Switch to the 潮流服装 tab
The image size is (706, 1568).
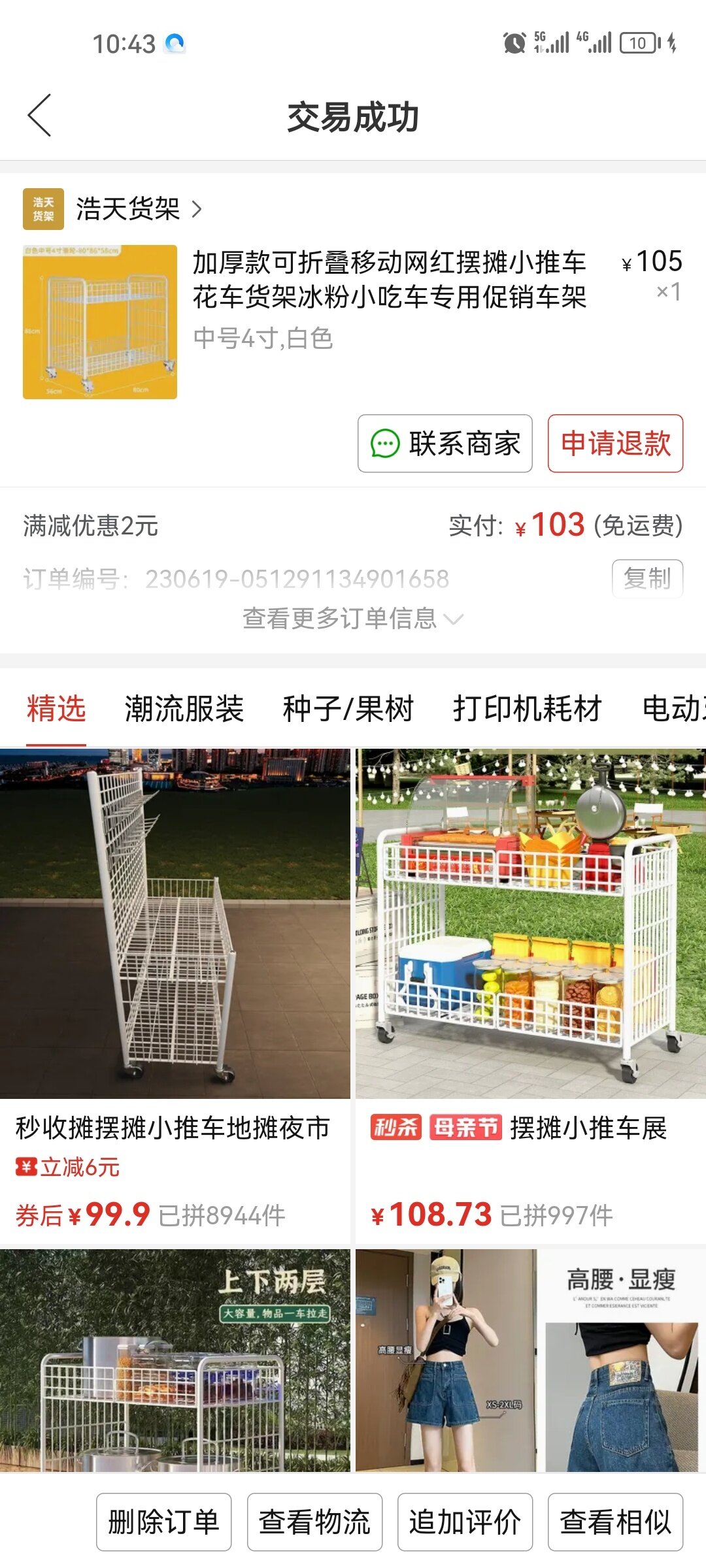pyautogui.click(x=184, y=709)
